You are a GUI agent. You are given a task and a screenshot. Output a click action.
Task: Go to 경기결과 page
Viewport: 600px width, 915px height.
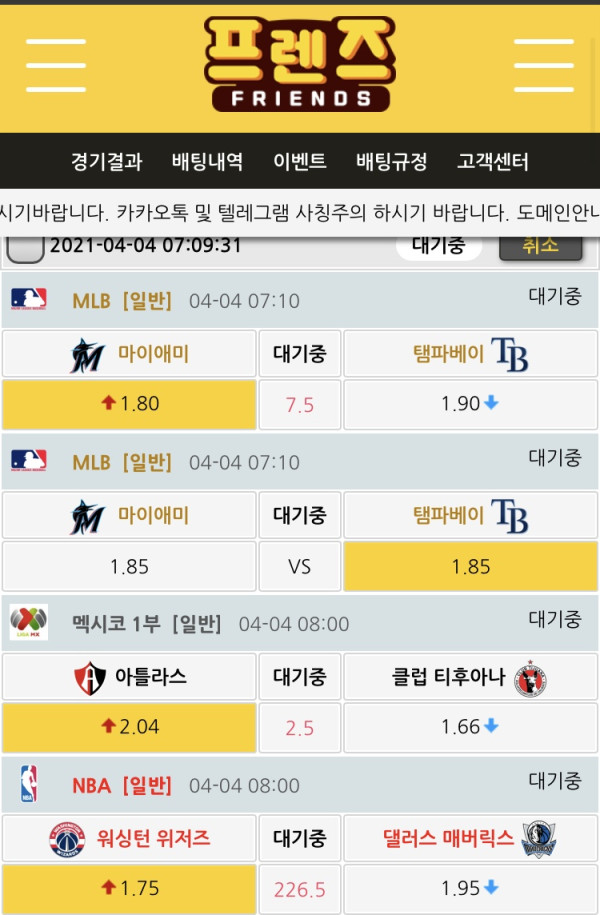coord(106,162)
